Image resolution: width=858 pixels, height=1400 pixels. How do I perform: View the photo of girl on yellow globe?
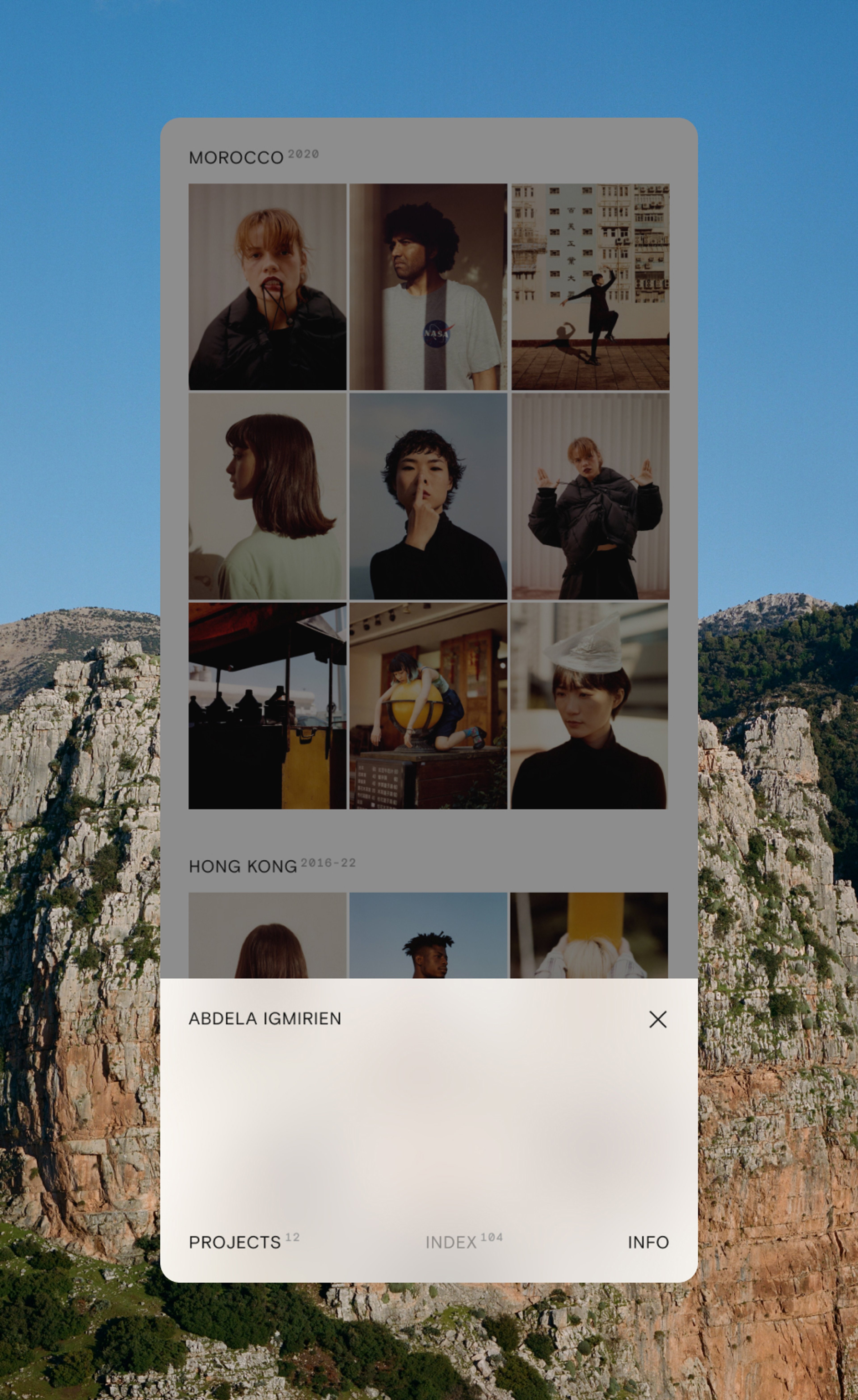pos(428,706)
